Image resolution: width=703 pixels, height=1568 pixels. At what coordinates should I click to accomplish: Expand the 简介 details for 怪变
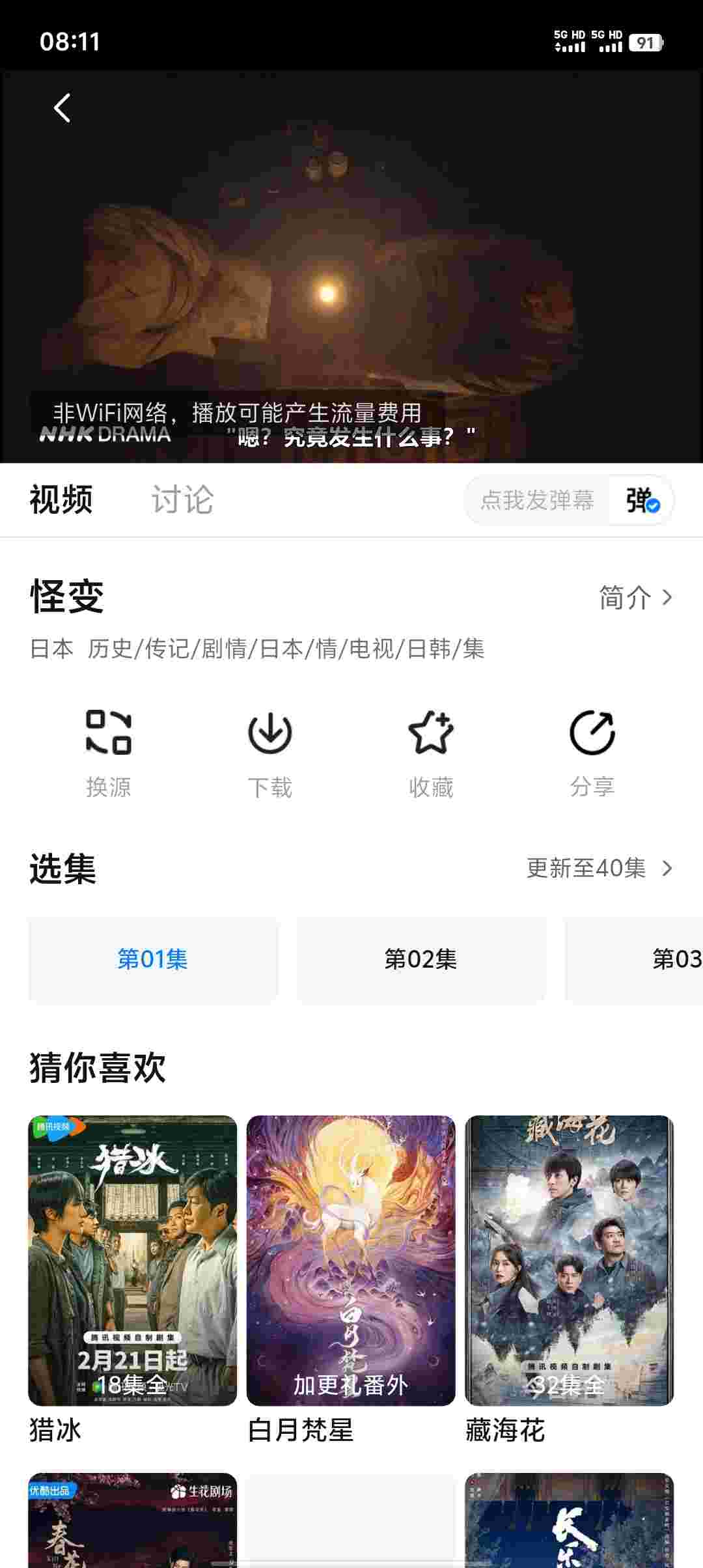635,597
